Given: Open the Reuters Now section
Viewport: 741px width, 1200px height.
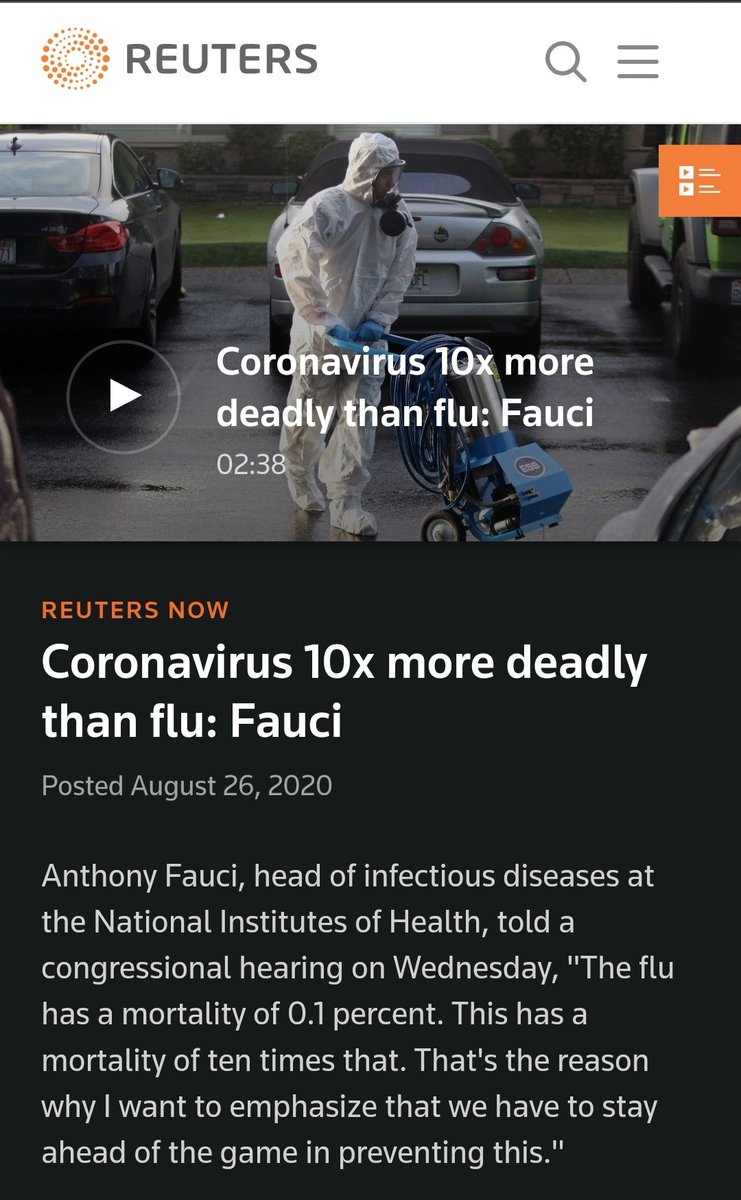Looking at the screenshot, I should [135, 609].
